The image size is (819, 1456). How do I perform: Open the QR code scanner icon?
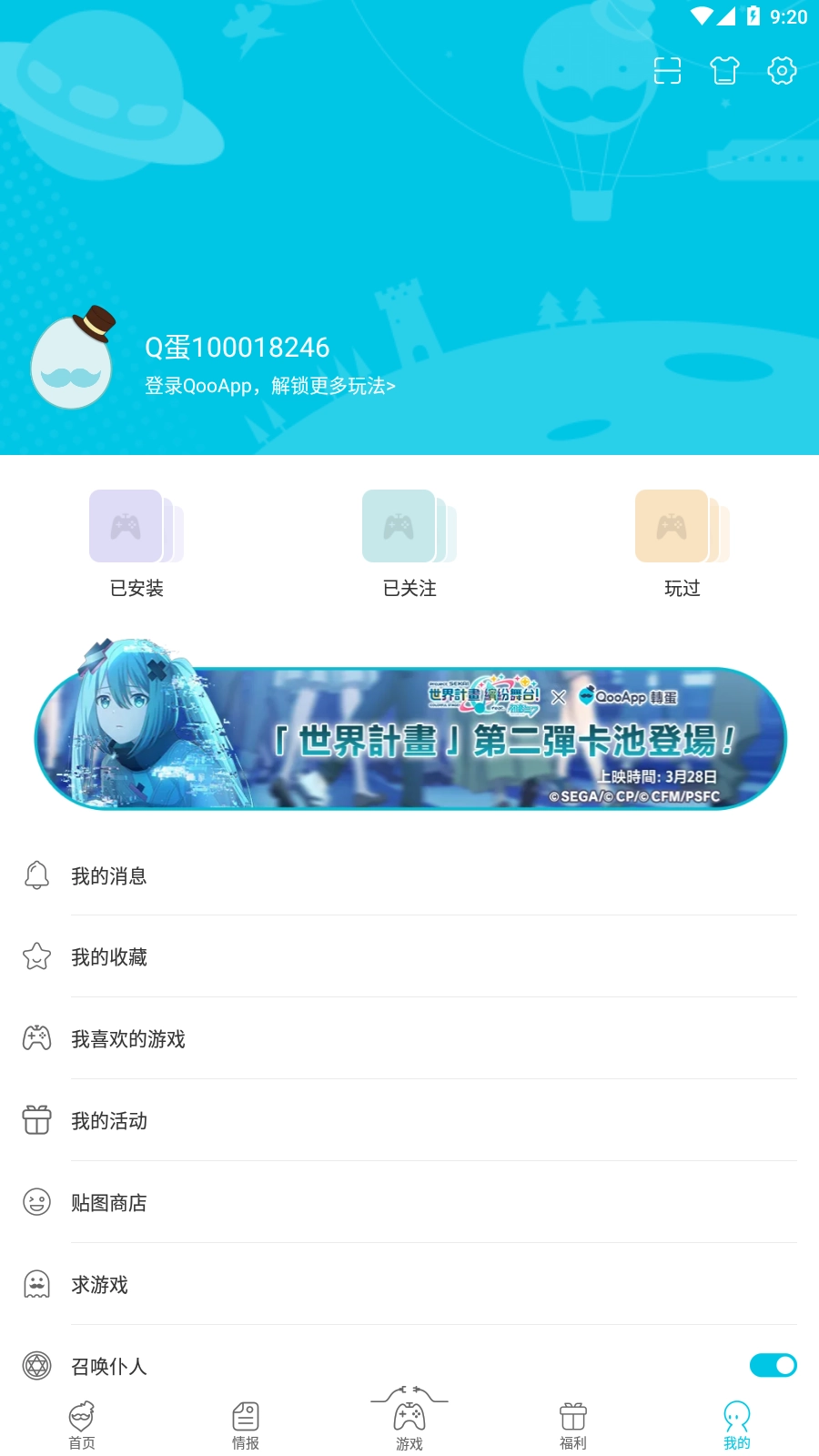click(x=667, y=71)
